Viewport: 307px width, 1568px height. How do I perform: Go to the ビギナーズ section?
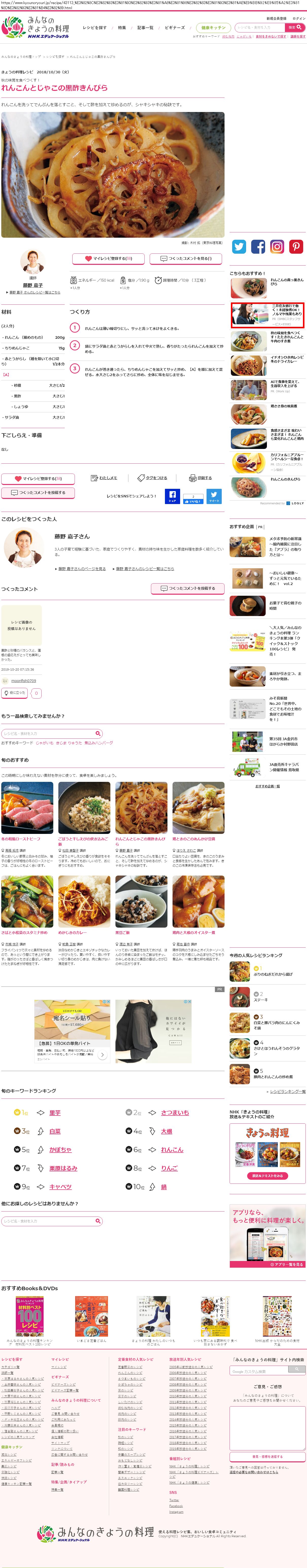pyautogui.click(x=175, y=28)
